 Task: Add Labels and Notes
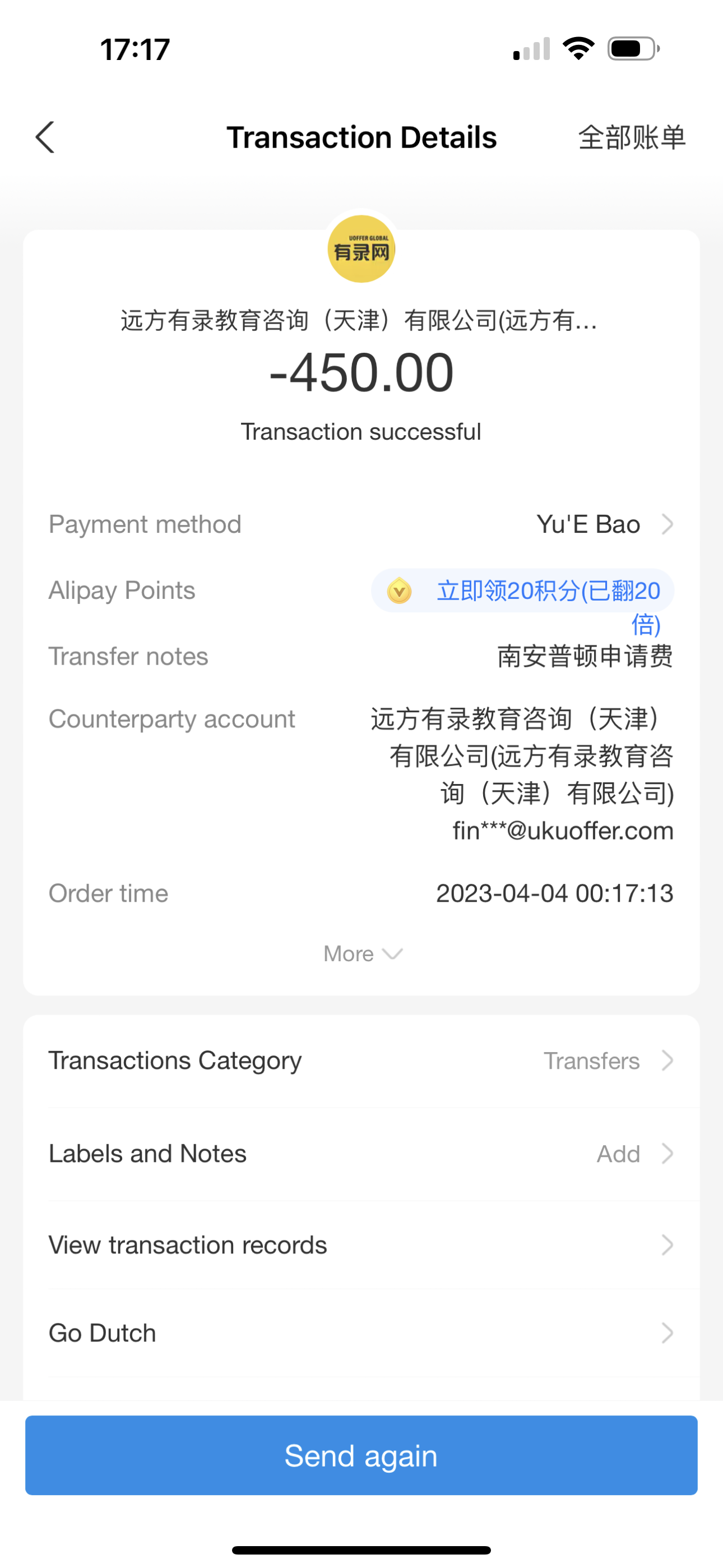pyautogui.click(x=361, y=1154)
